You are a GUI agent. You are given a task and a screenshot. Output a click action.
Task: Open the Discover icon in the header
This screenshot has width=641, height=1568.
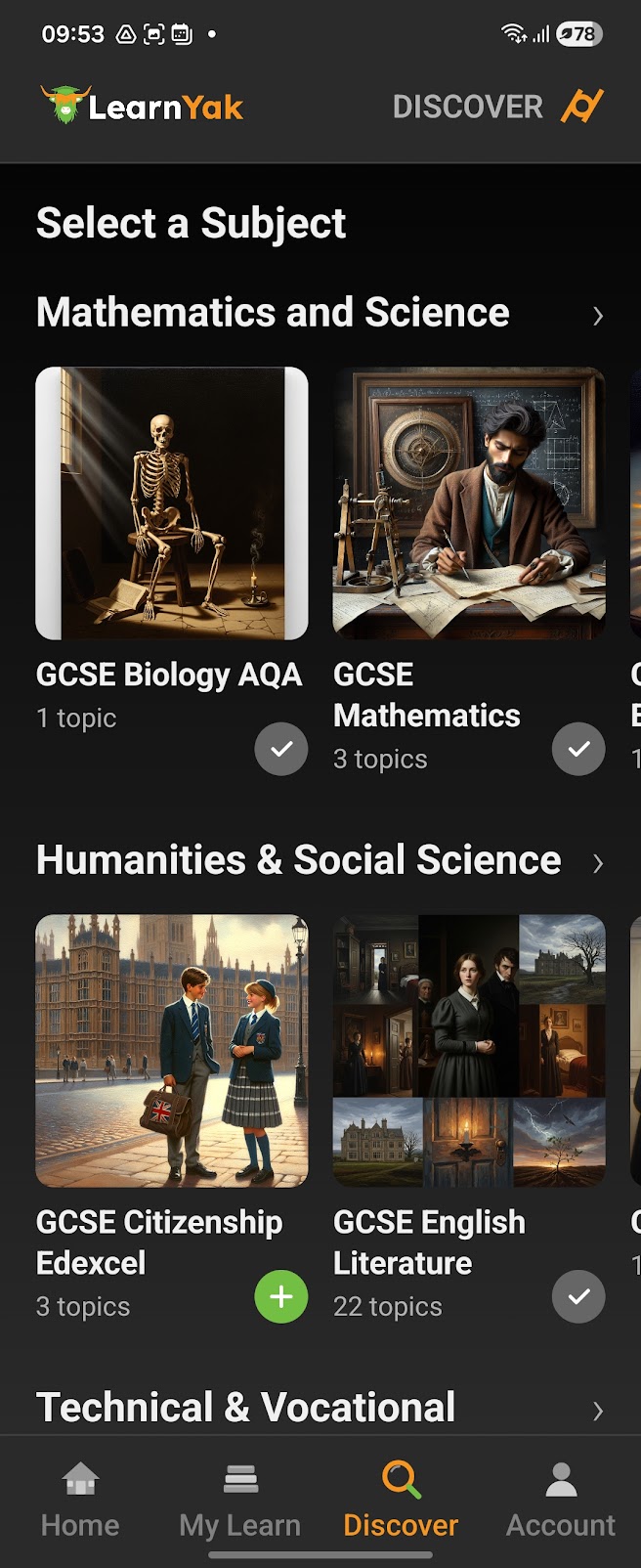click(581, 107)
